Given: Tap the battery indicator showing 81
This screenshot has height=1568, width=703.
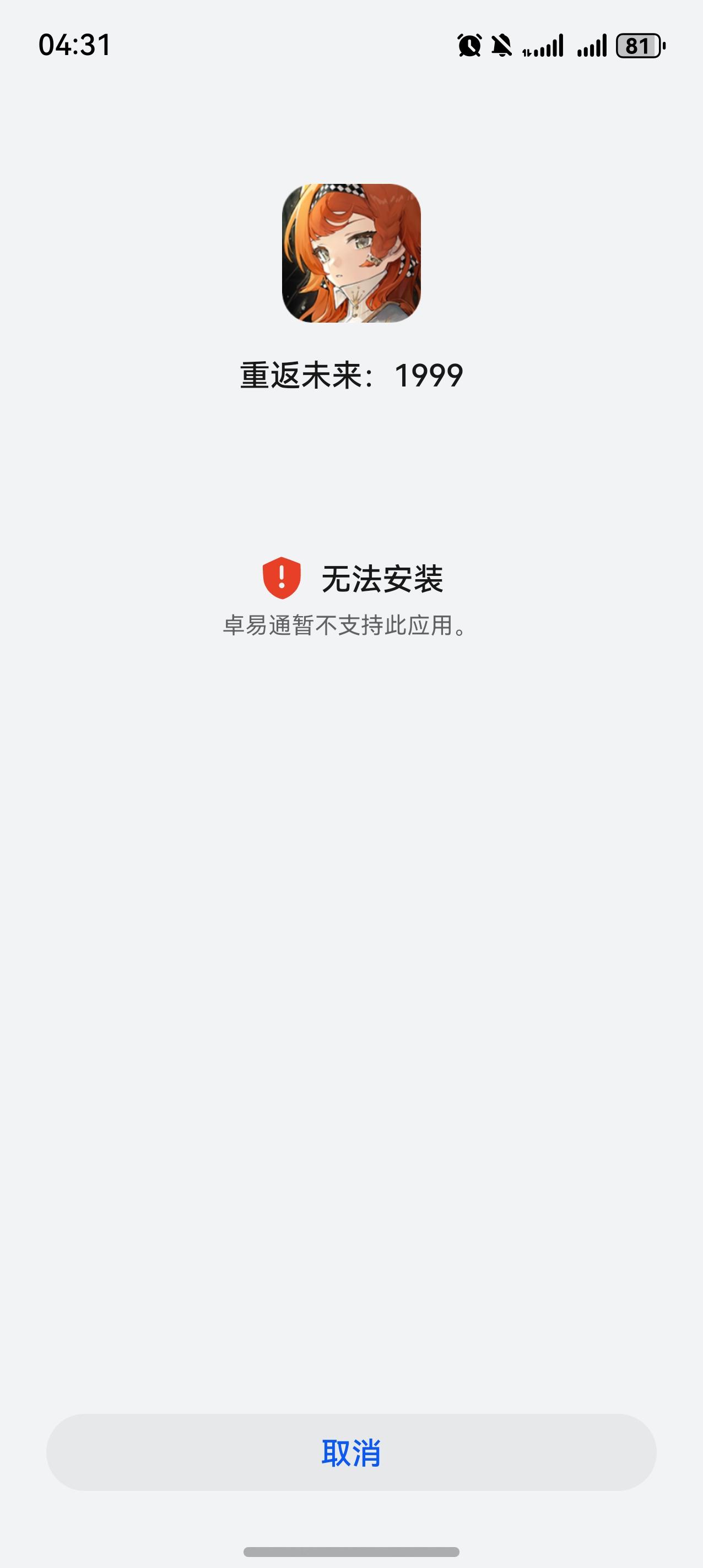Looking at the screenshot, I should tap(640, 45).
